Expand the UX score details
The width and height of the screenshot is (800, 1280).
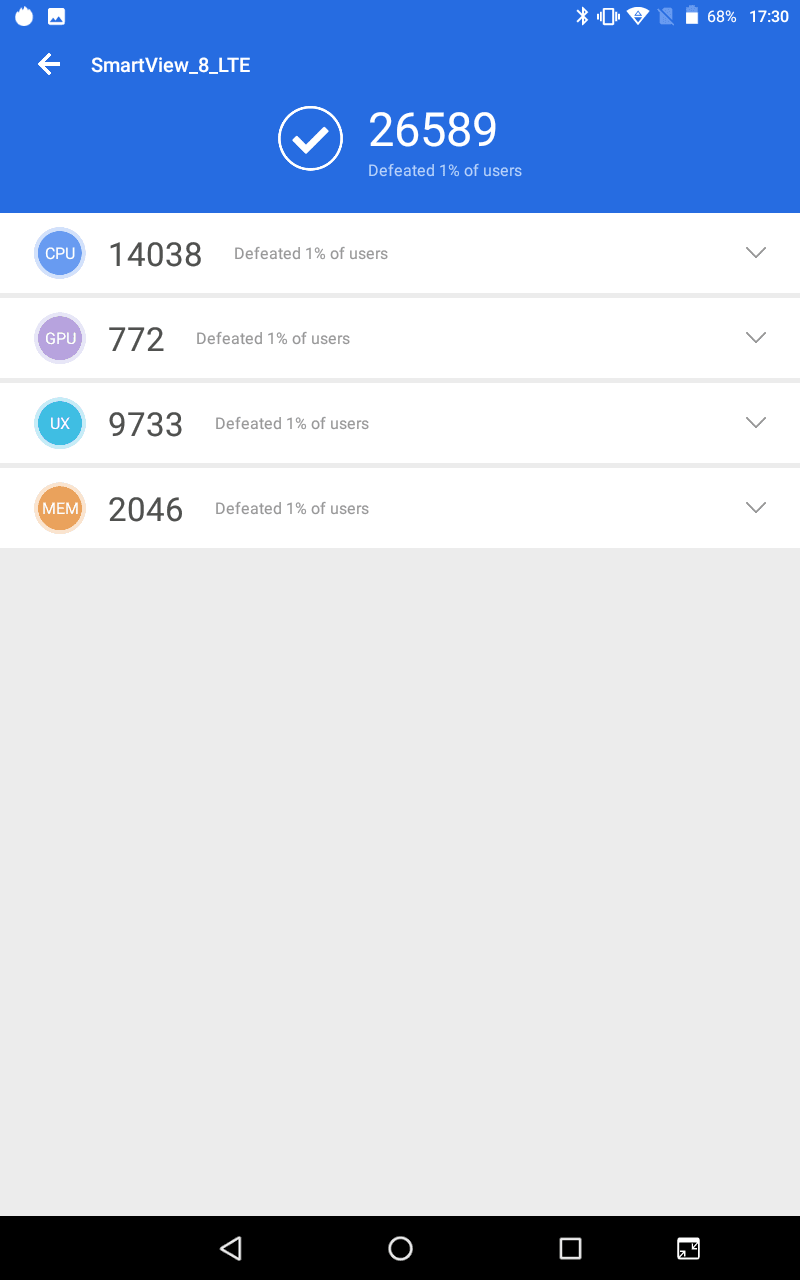click(756, 423)
